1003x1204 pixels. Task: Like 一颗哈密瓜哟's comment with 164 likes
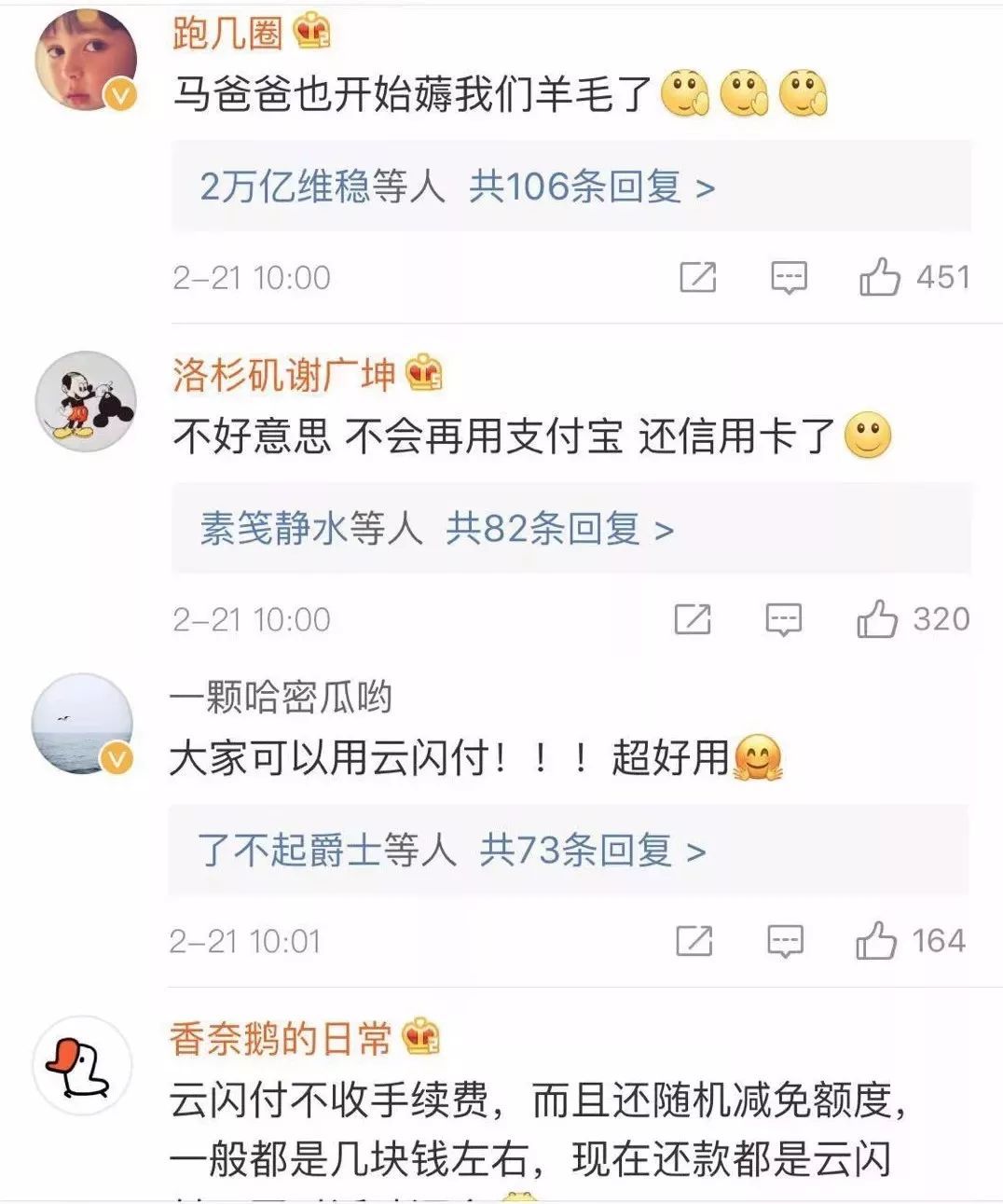pyautogui.click(x=876, y=941)
